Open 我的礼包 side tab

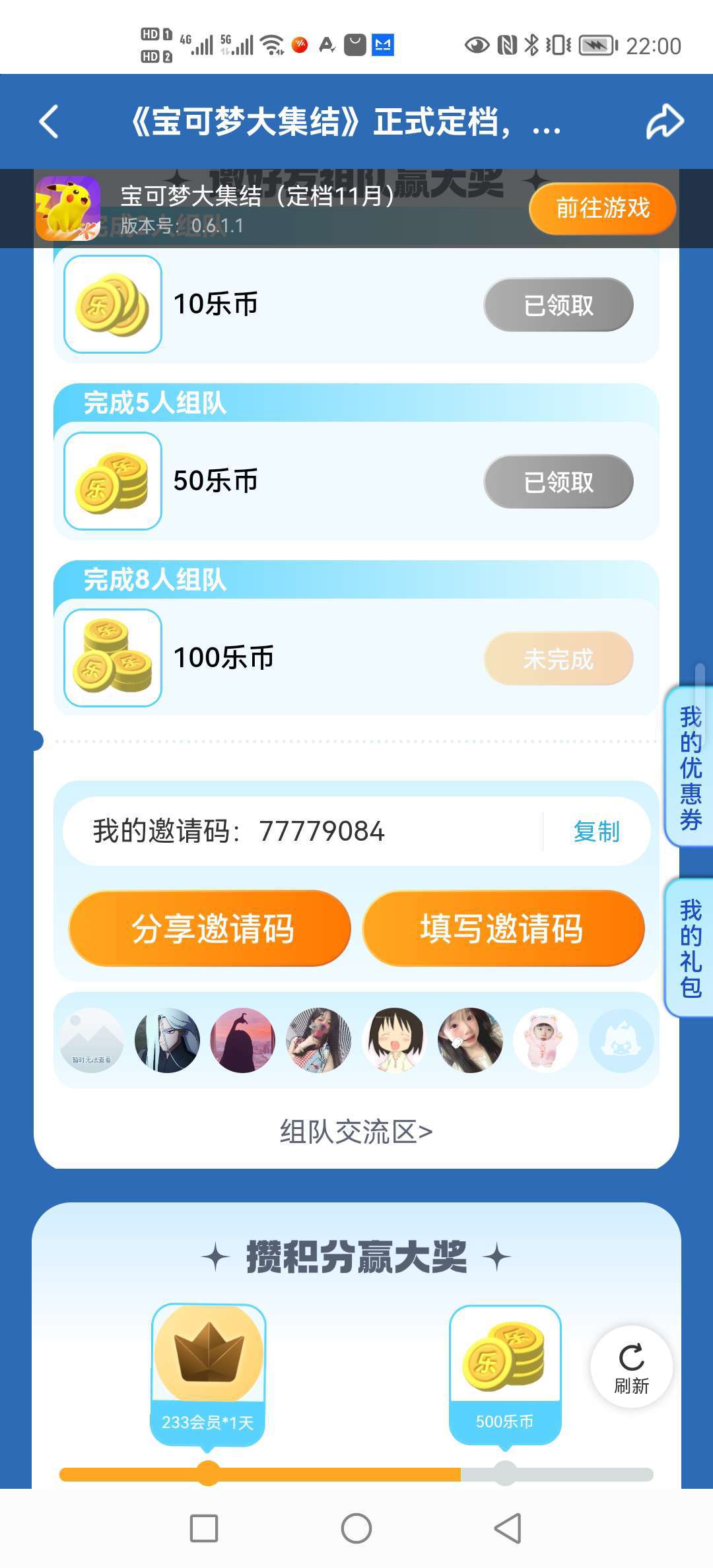pyautogui.click(x=691, y=948)
